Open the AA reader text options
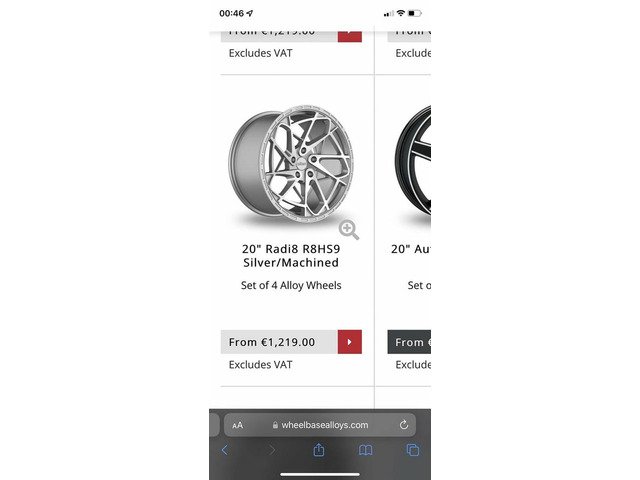This screenshot has height=480, width=640. [238, 425]
